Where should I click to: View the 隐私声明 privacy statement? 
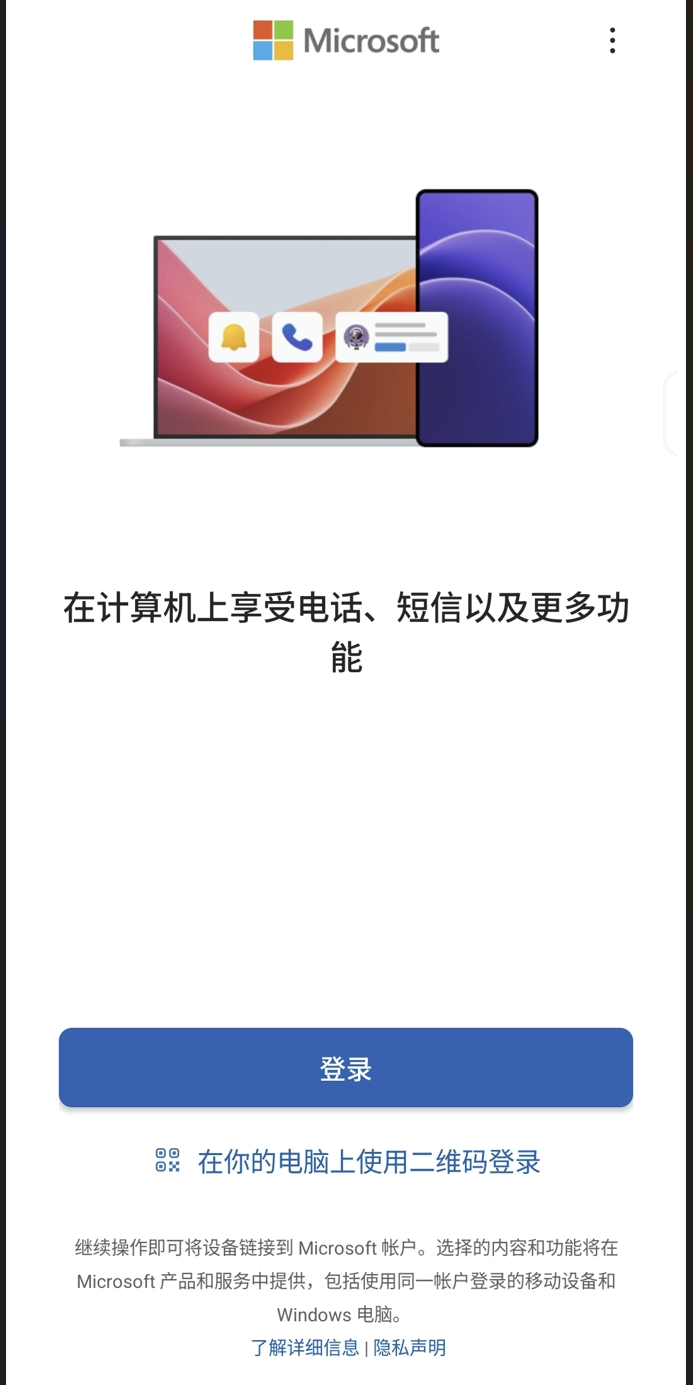tap(410, 1347)
